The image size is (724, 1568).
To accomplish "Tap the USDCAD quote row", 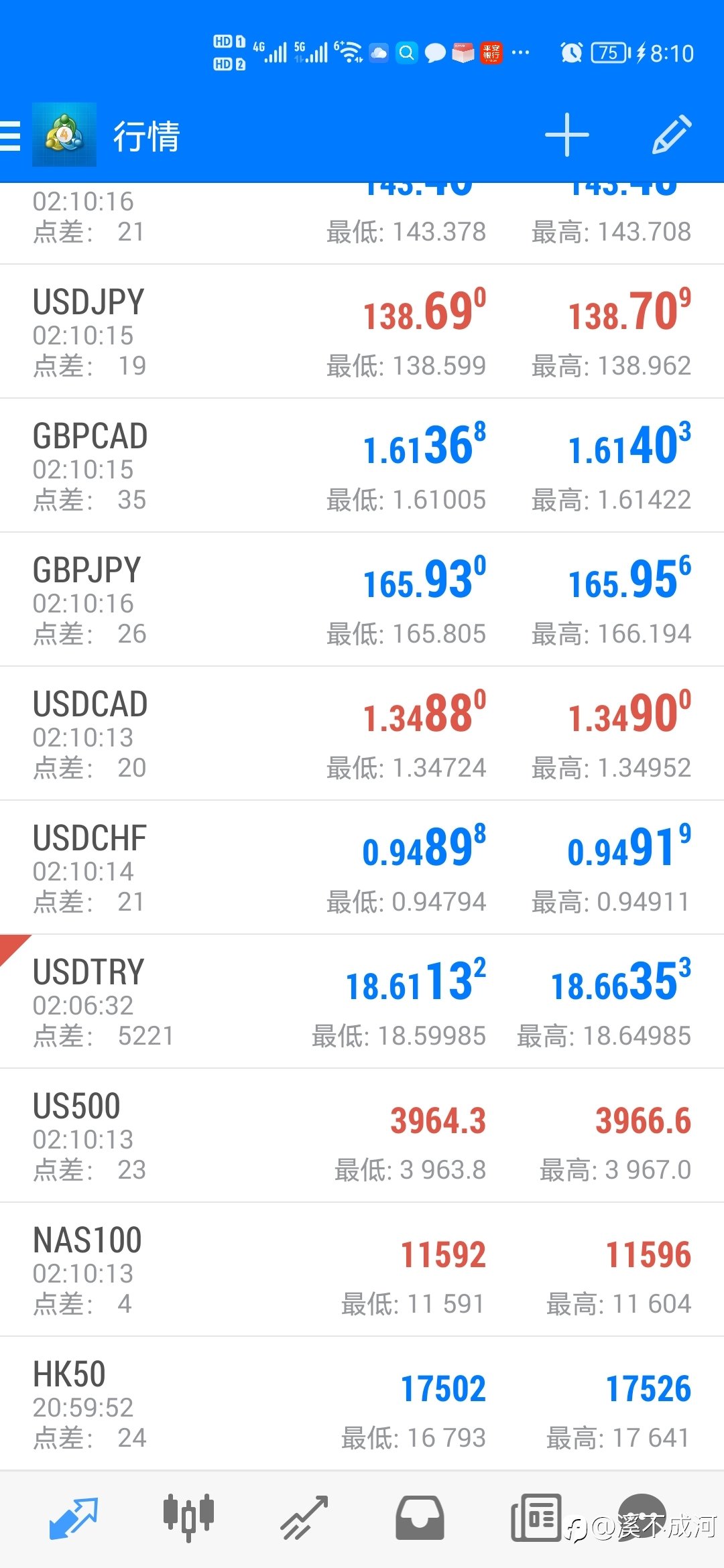I will [x=362, y=734].
